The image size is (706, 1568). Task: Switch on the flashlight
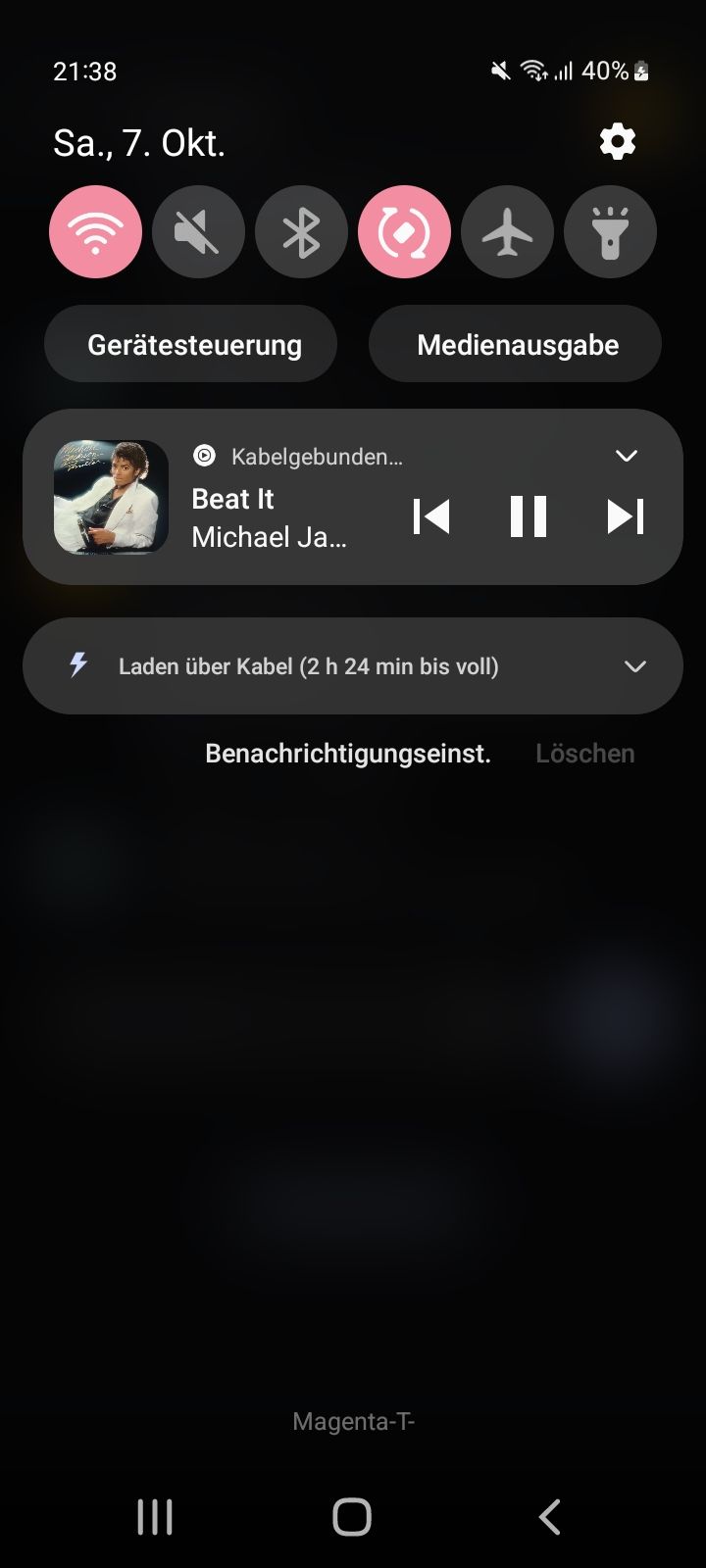(610, 232)
